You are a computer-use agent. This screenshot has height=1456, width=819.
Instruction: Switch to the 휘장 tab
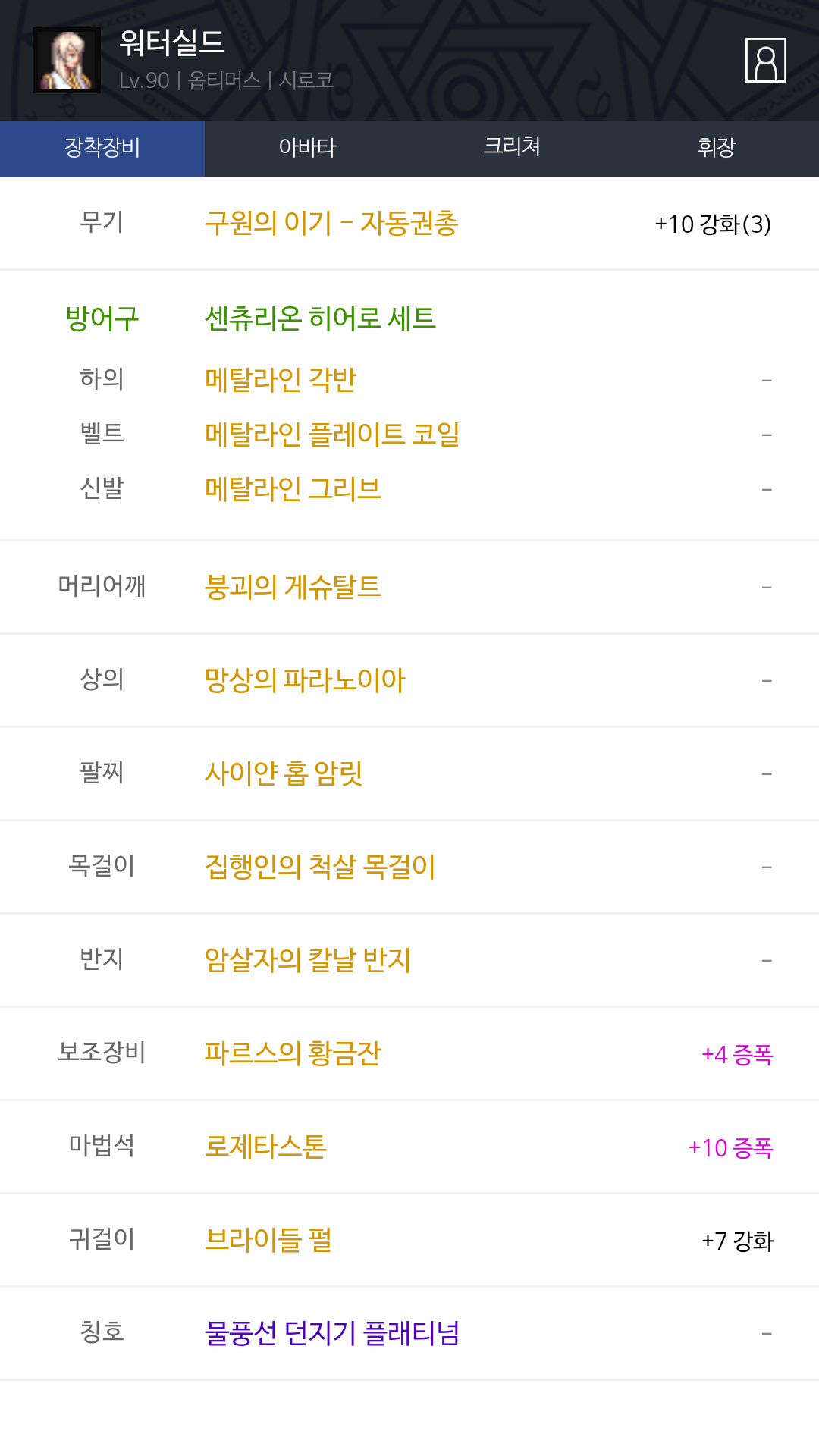(717, 149)
